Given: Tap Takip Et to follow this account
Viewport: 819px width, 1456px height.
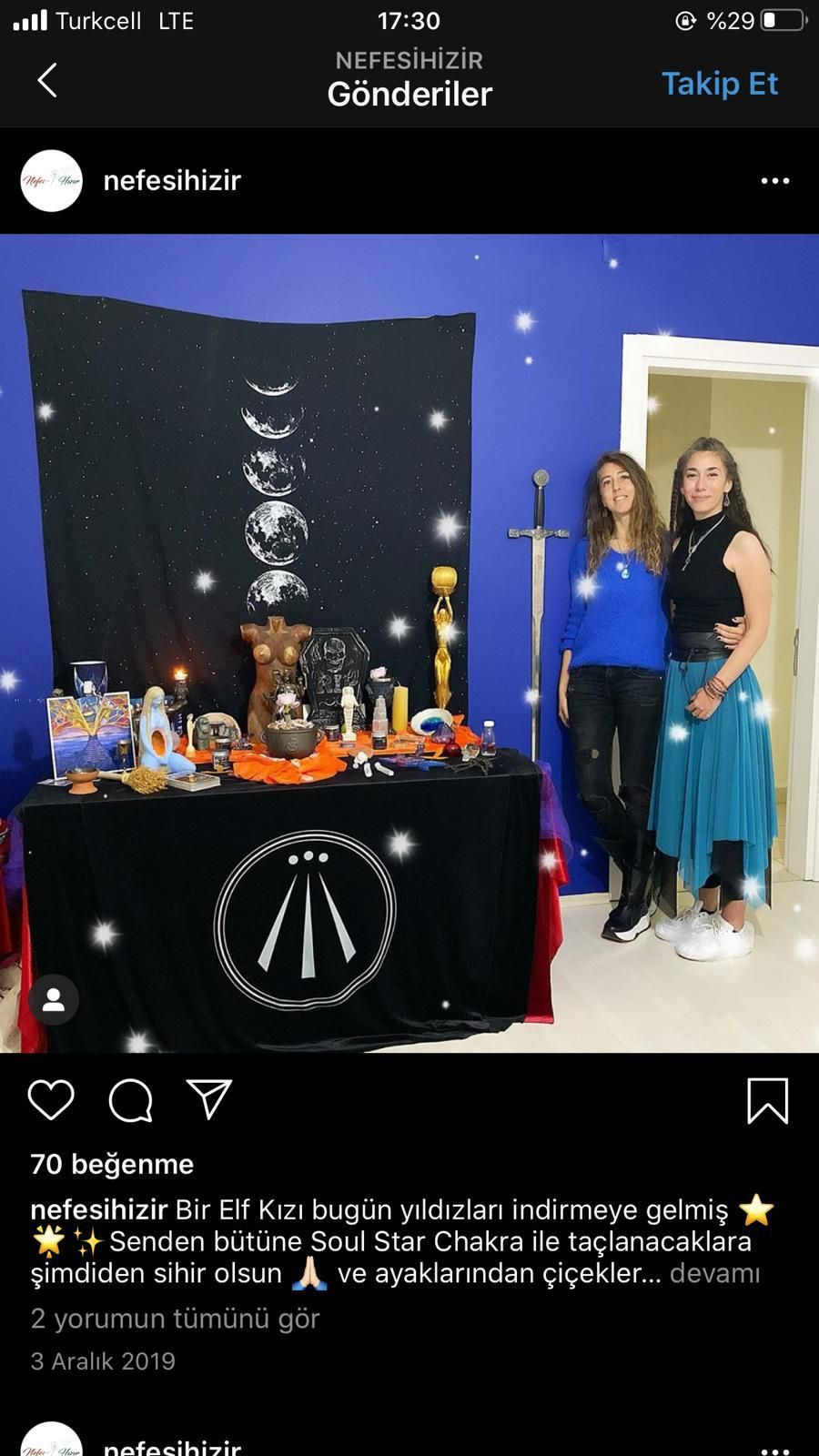Looking at the screenshot, I should tap(719, 84).
